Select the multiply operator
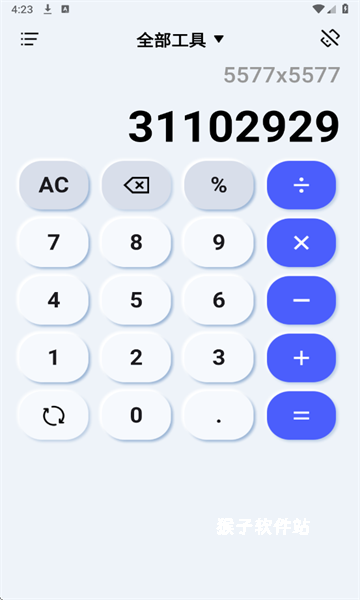The height and width of the screenshot is (600, 360). pyautogui.click(x=301, y=243)
